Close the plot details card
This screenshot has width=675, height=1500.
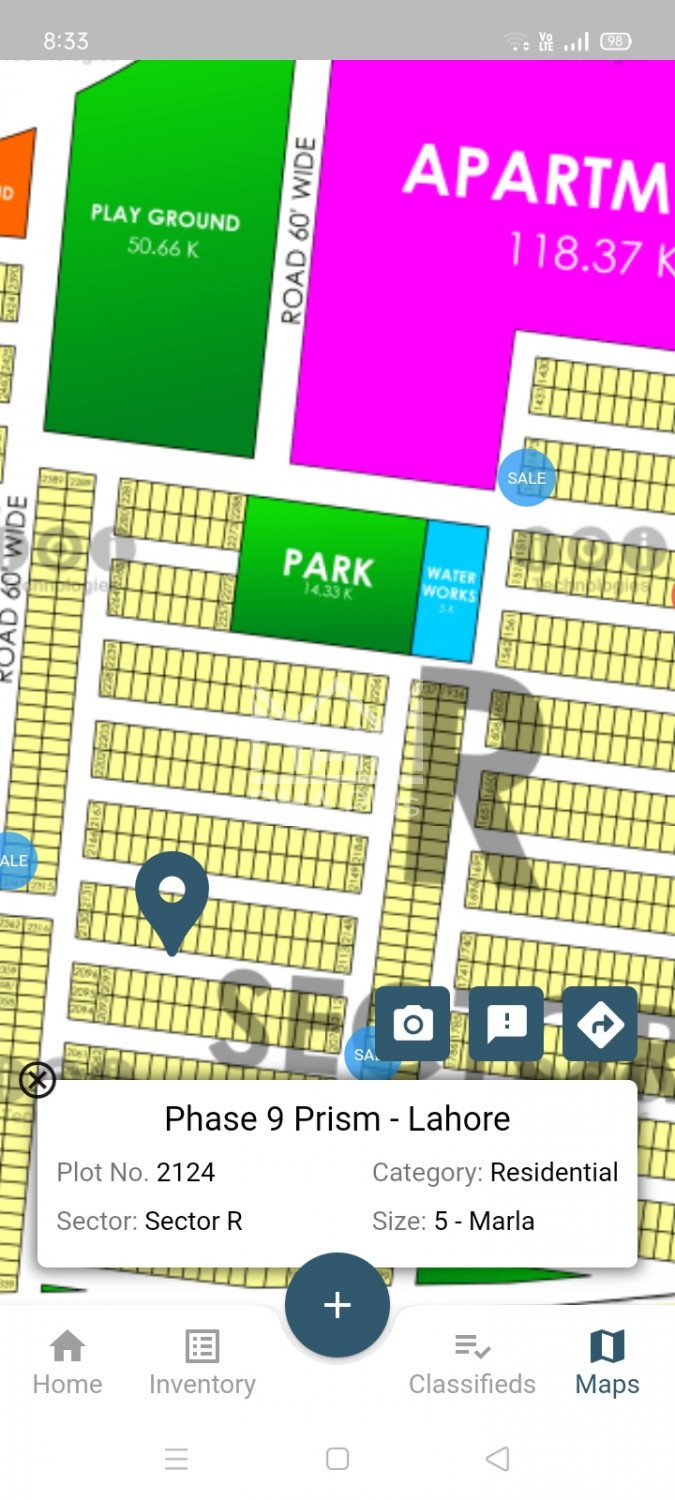click(x=37, y=1080)
